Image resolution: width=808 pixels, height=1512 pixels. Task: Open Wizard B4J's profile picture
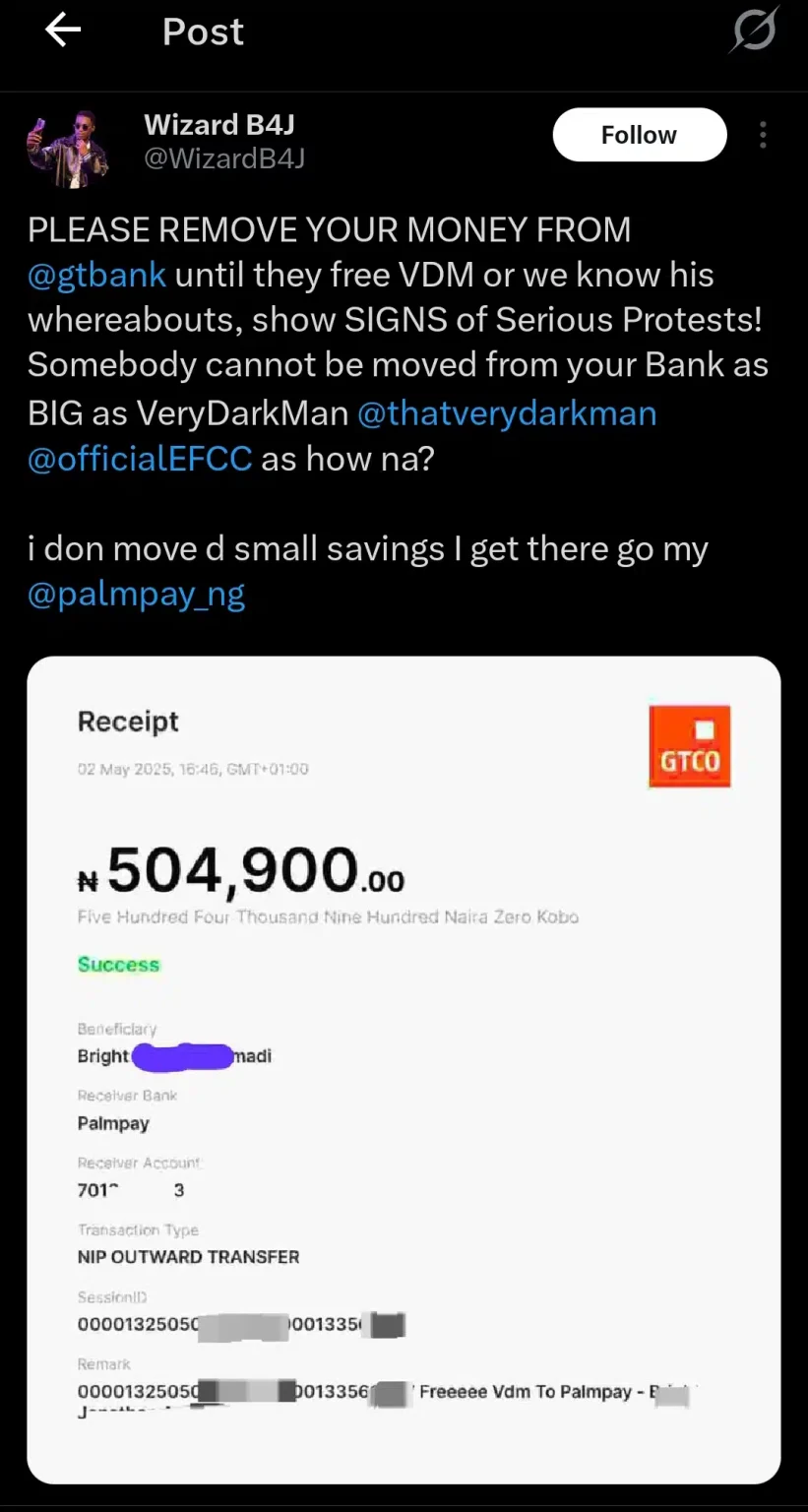[67, 148]
